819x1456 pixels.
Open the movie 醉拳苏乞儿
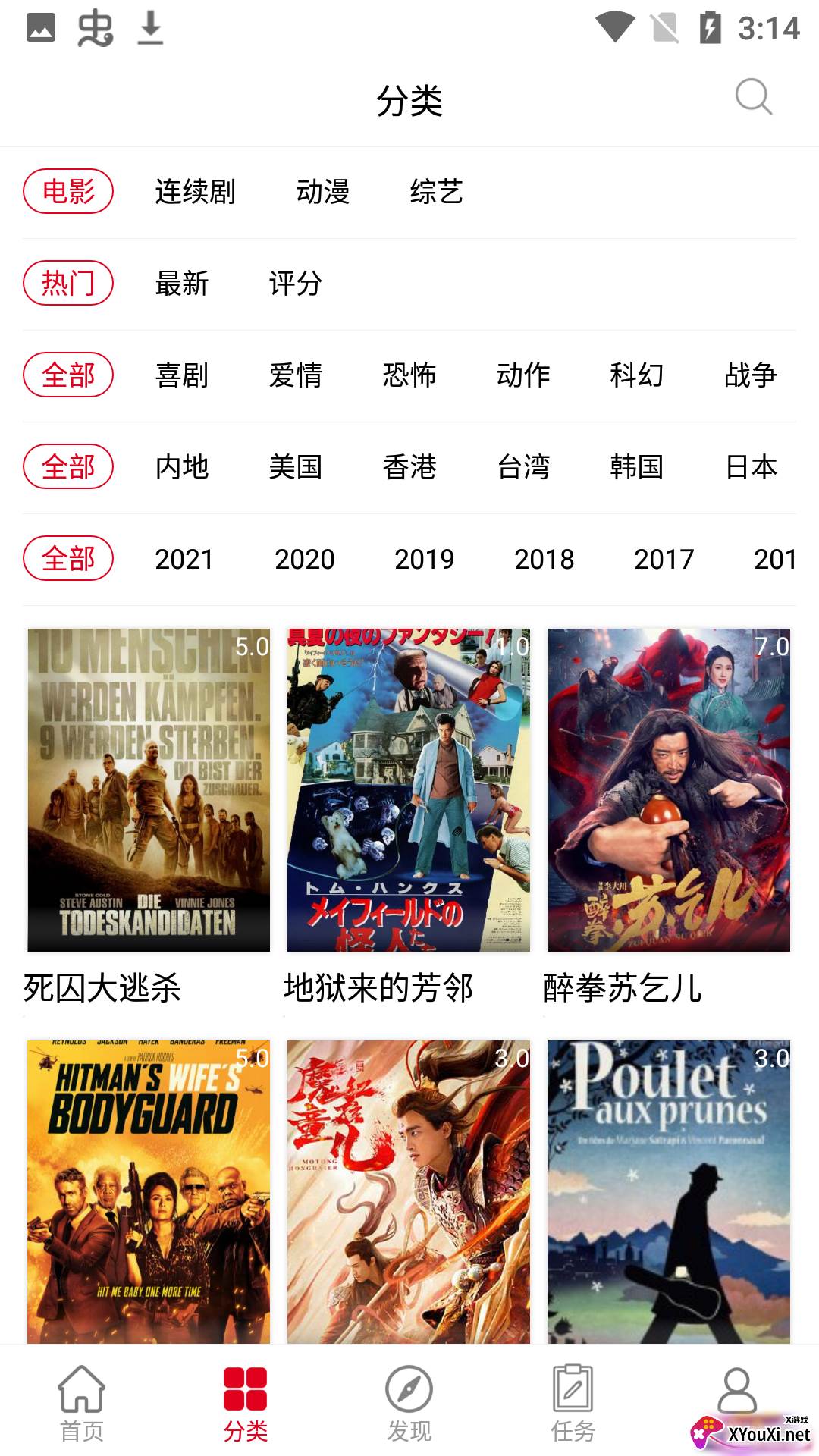(x=669, y=789)
